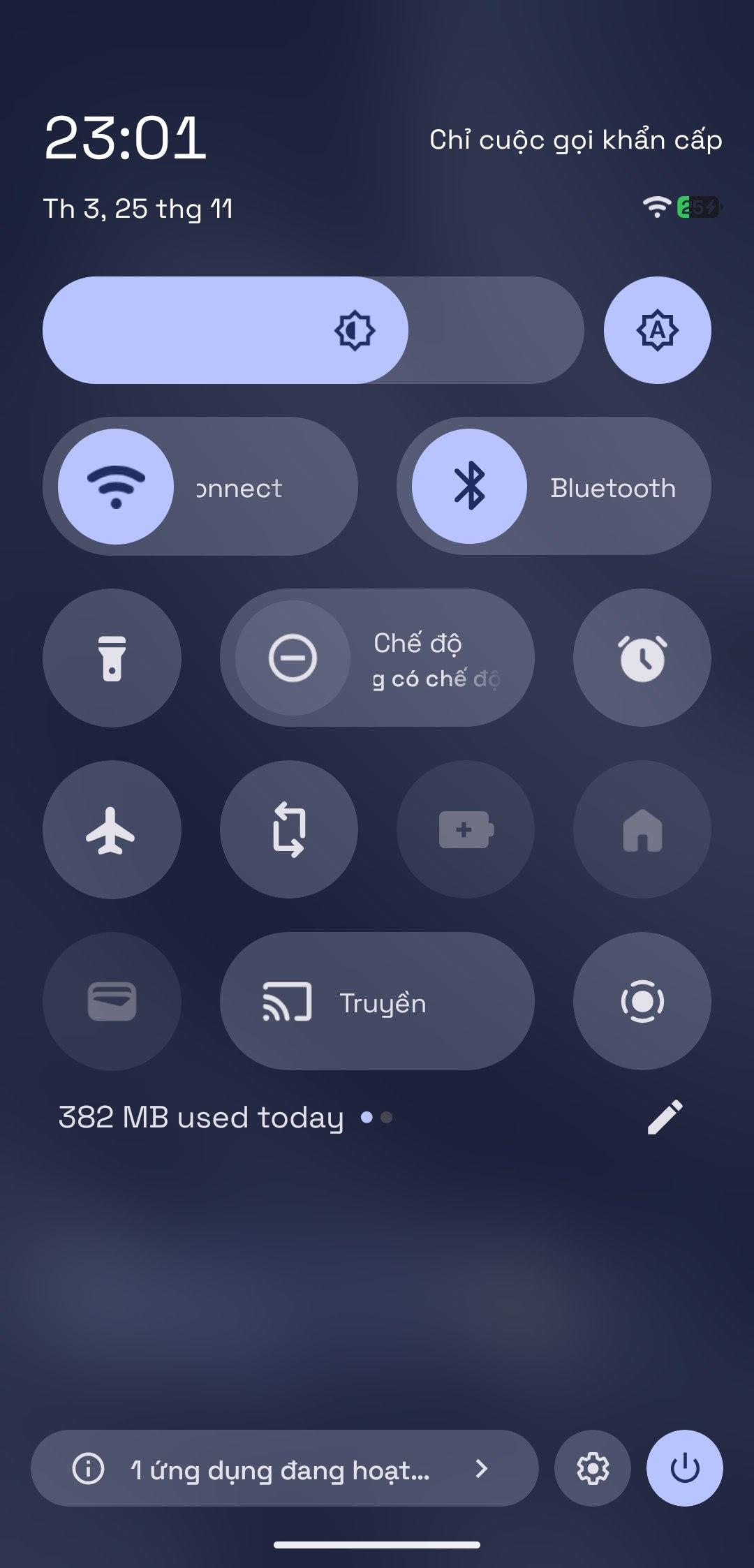This screenshot has height=1568, width=754.
Task: Open the Truyền cast tile
Action: point(377,1001)
